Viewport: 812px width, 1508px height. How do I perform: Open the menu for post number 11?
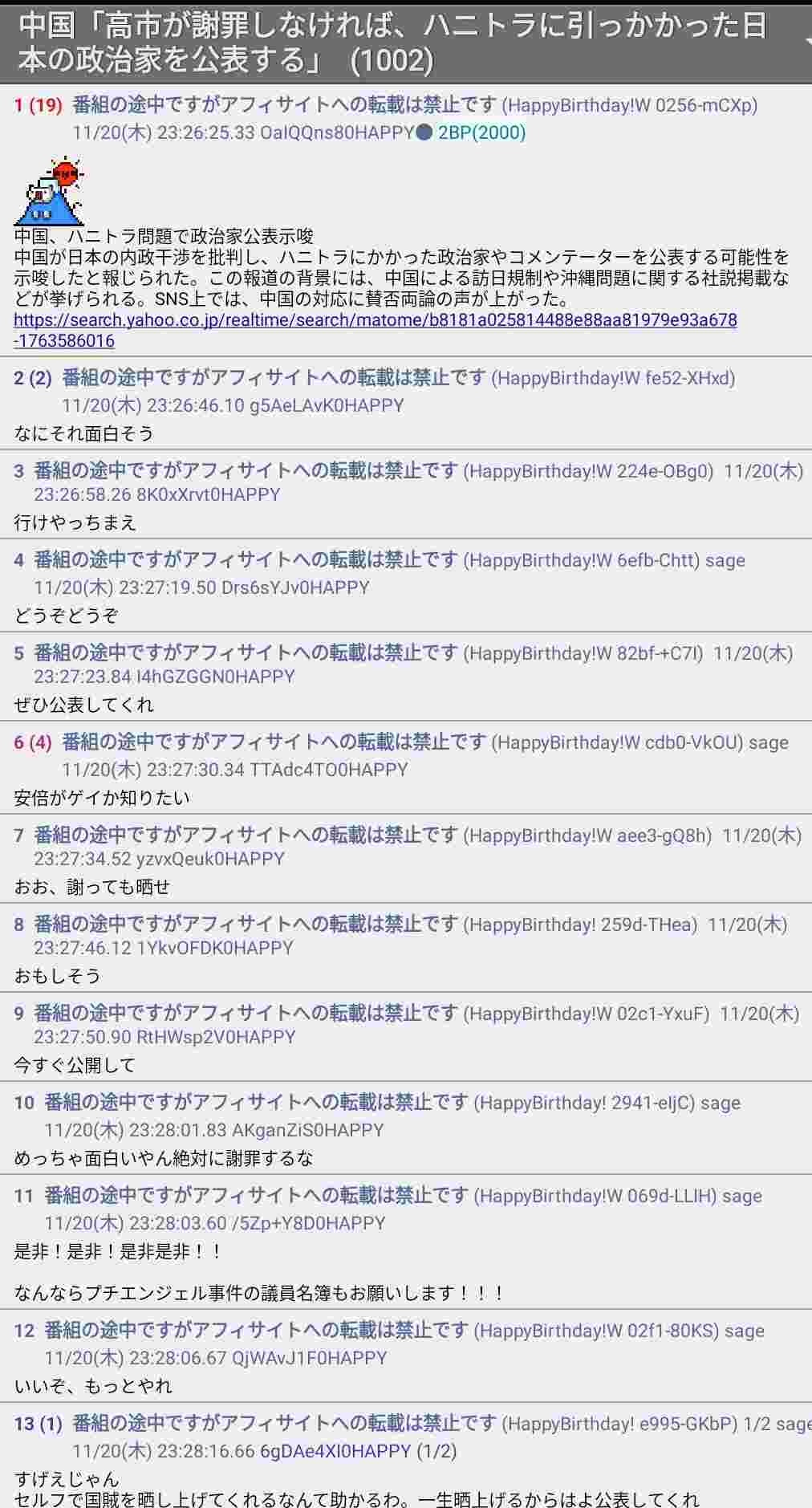pyautogui.click(x=23, y=1196)
